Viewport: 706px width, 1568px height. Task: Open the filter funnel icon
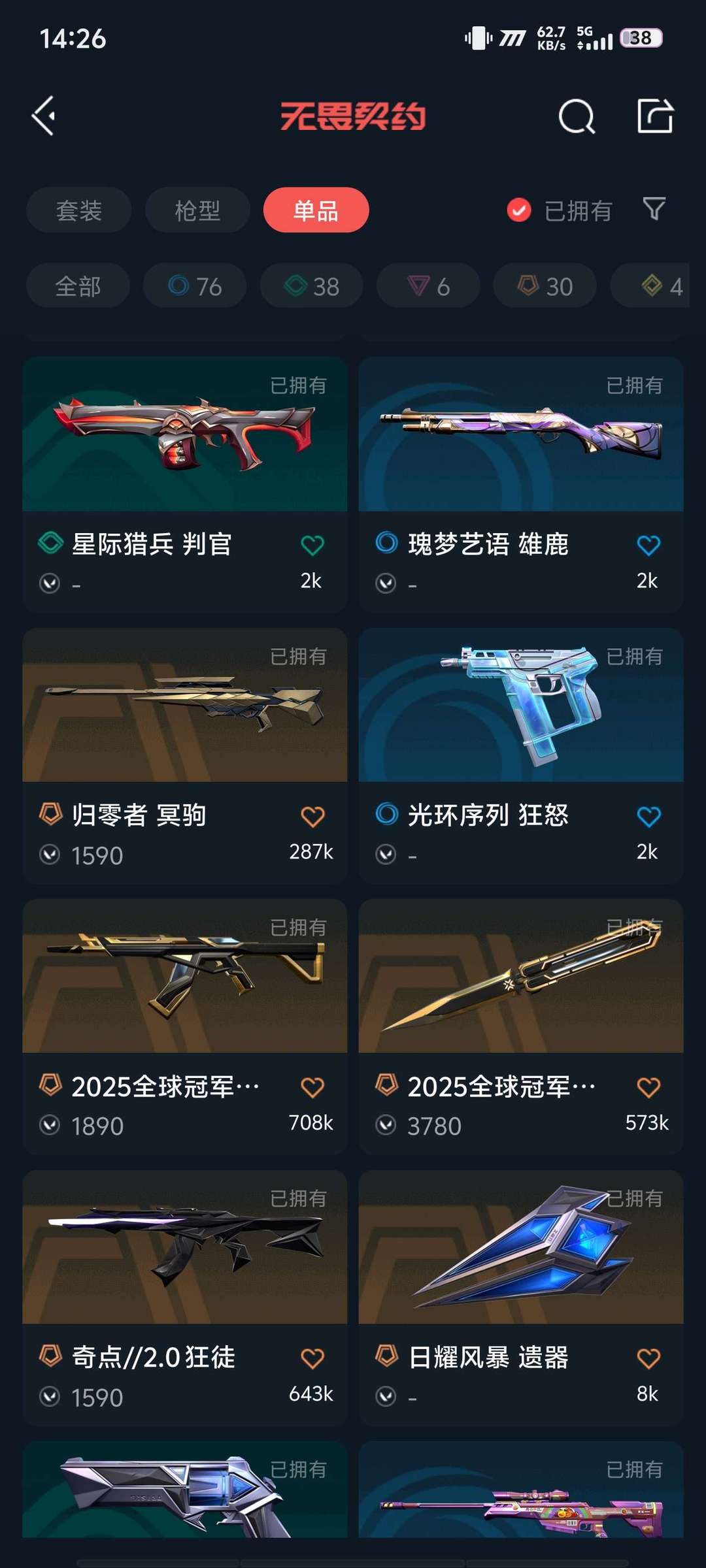[654, 209]
